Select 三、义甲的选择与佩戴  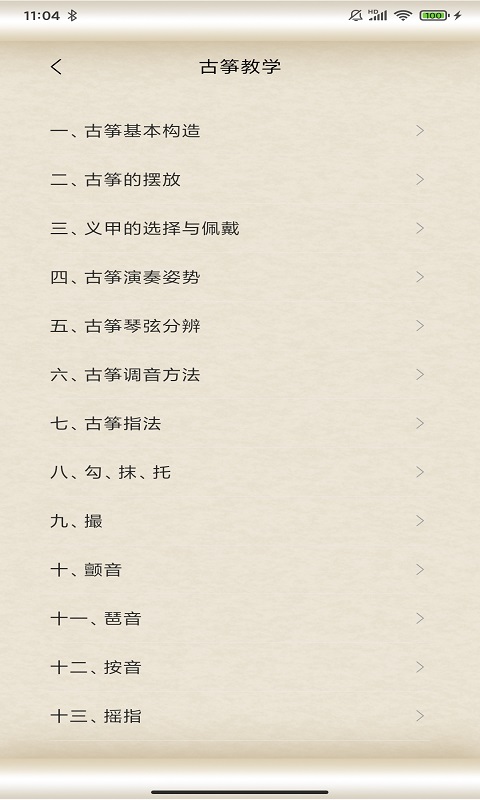(240, 229)
